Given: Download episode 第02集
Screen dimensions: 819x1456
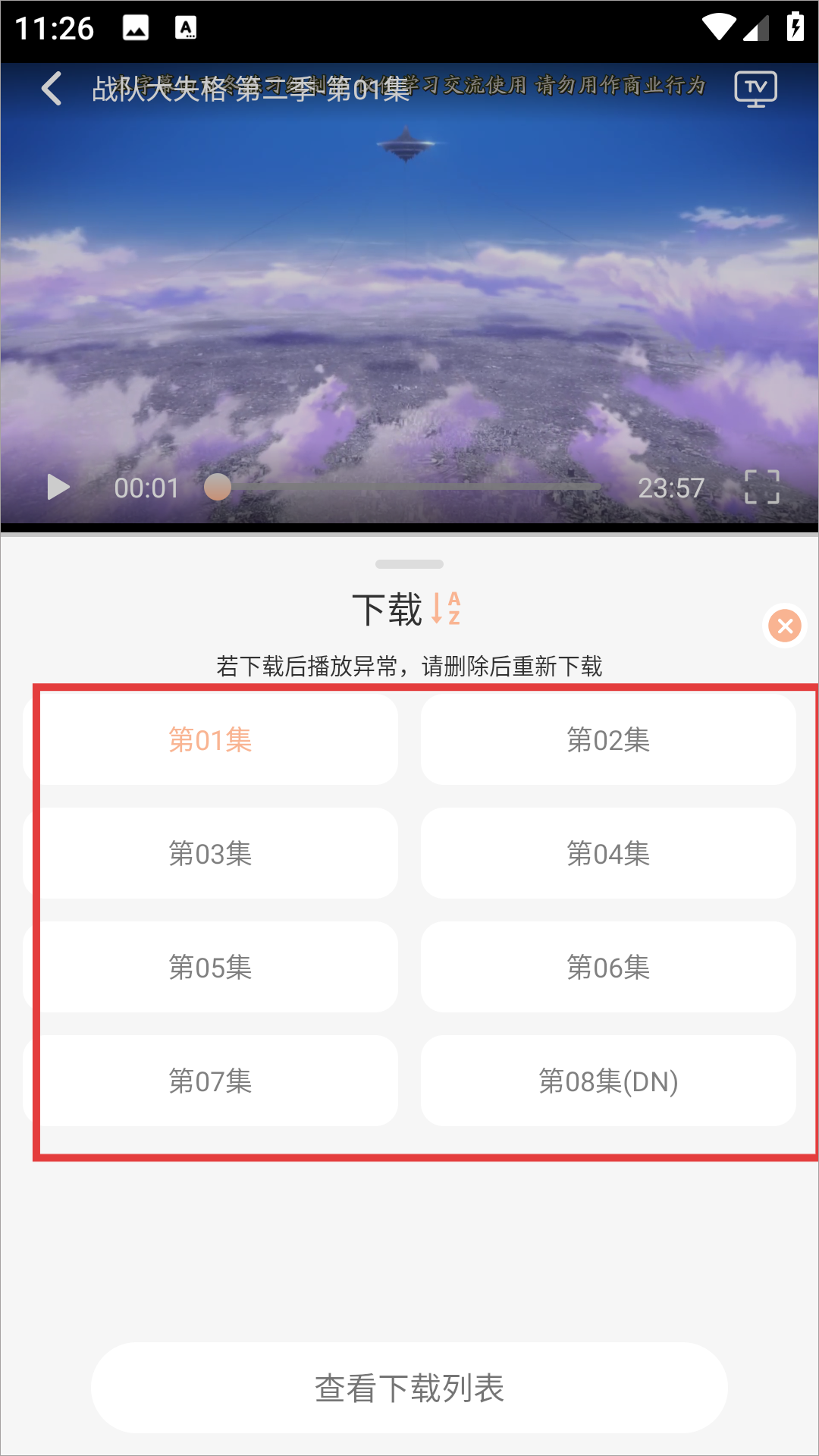Looking at the screenshot, I should pos(608,739).
